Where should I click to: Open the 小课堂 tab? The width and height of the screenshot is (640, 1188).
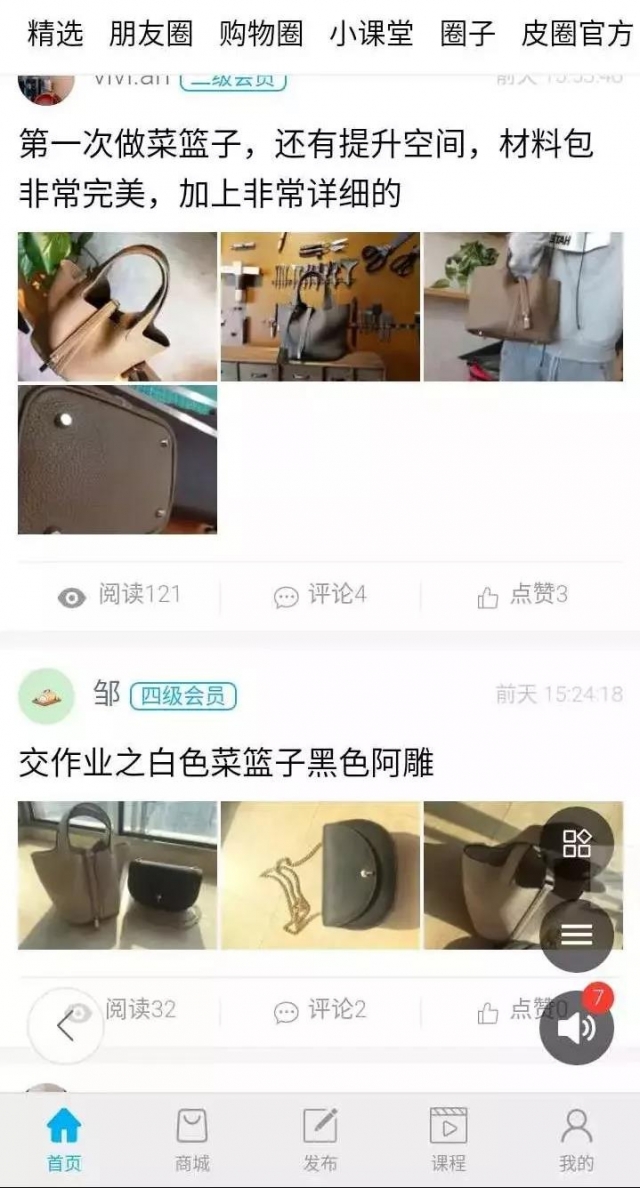coord(371,33)
